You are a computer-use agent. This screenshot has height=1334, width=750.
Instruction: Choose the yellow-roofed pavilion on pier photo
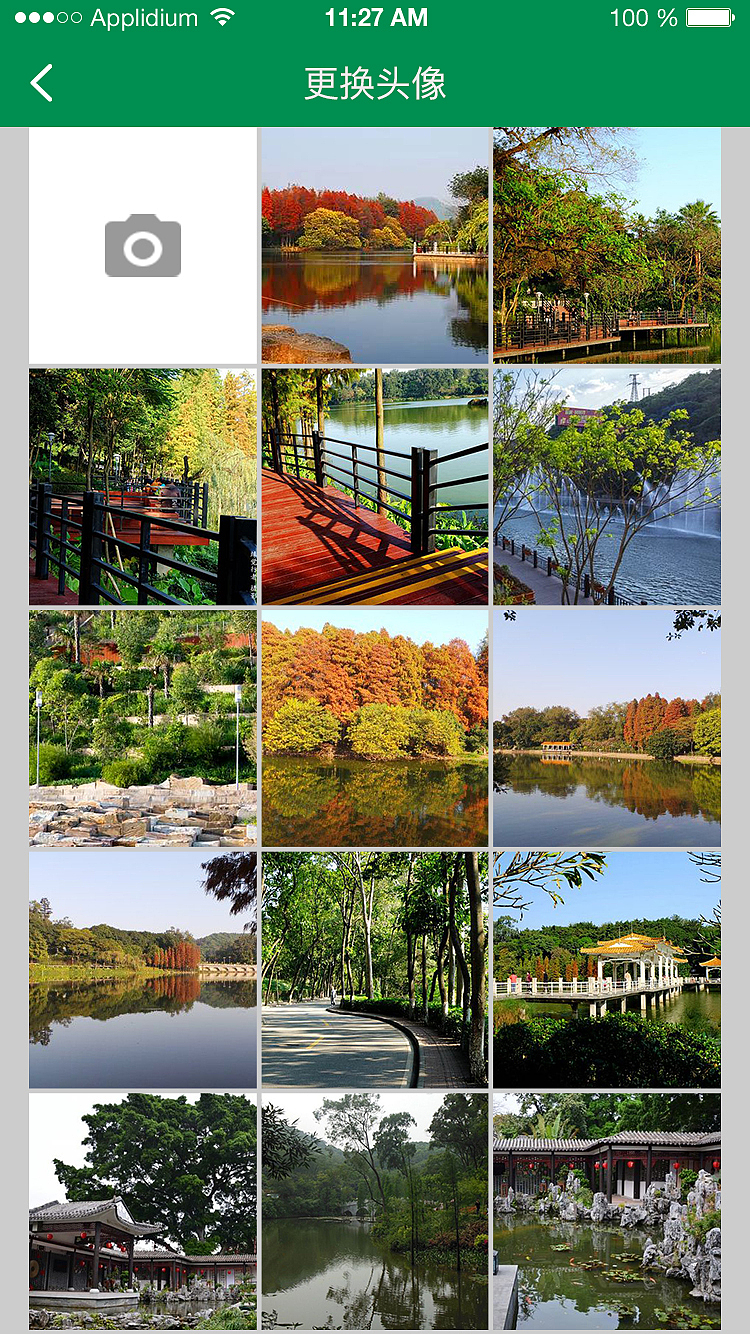click(x=607, y=970)
